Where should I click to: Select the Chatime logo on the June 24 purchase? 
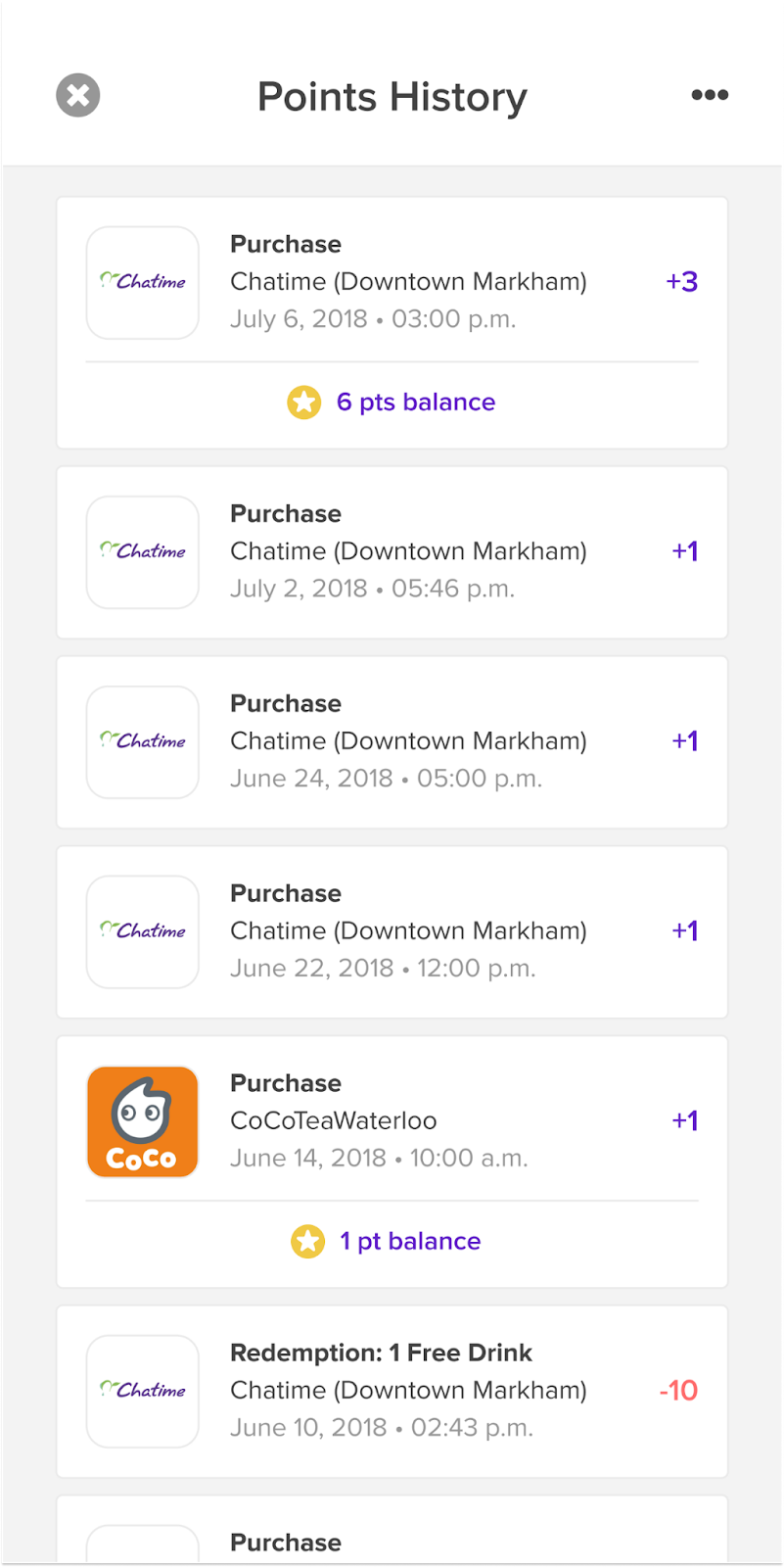click(x=142, y=741)
